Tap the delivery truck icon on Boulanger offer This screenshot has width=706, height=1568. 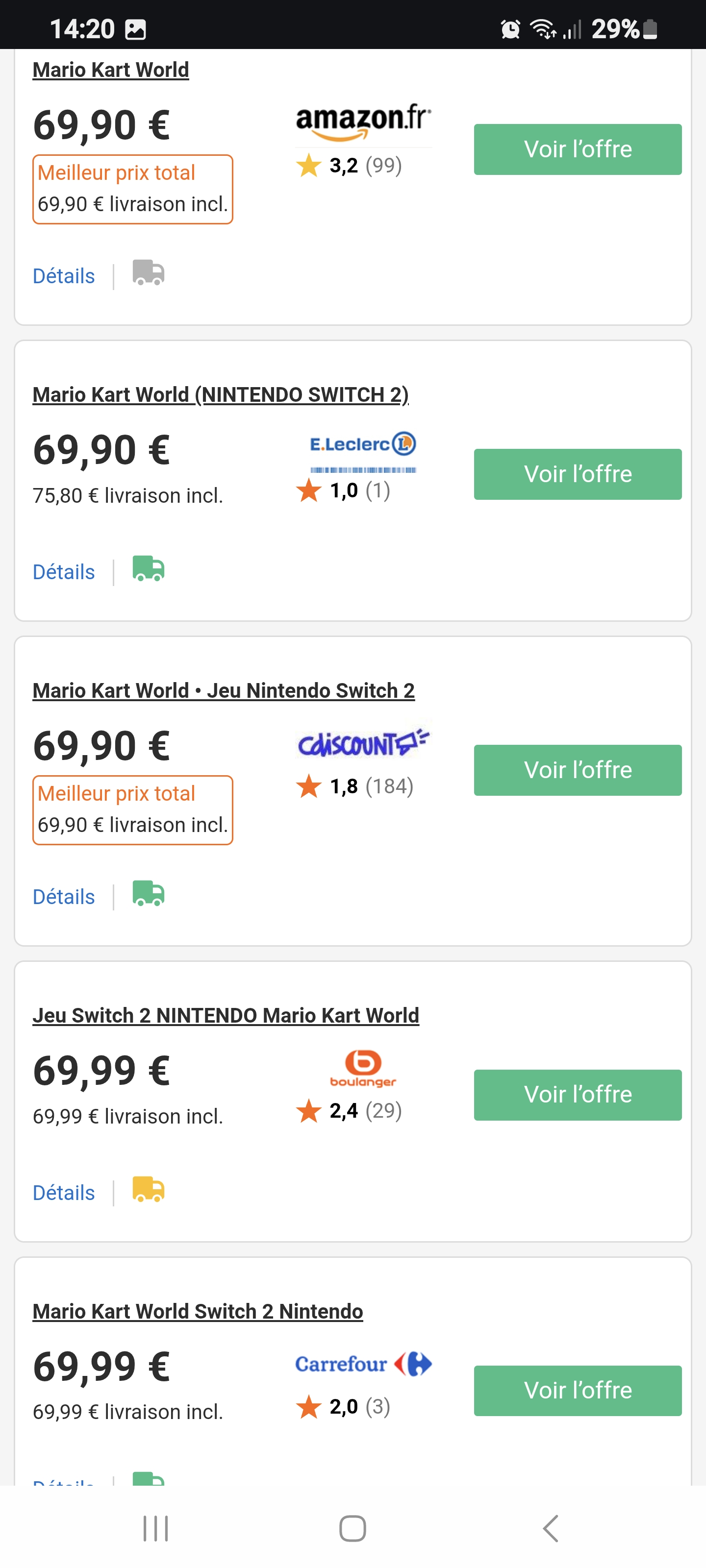pos(149,1189)
